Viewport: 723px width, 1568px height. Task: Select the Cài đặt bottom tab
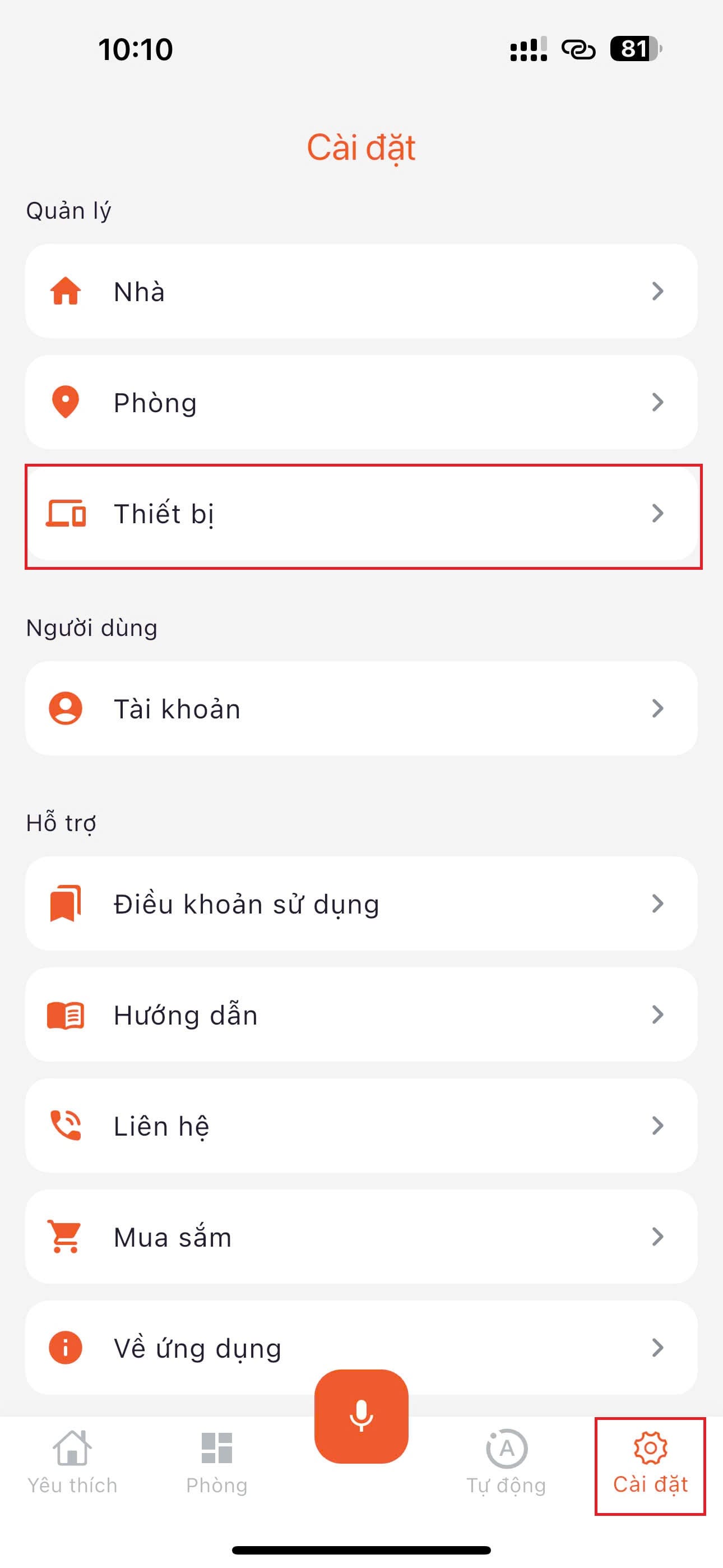click(651, 1463)
